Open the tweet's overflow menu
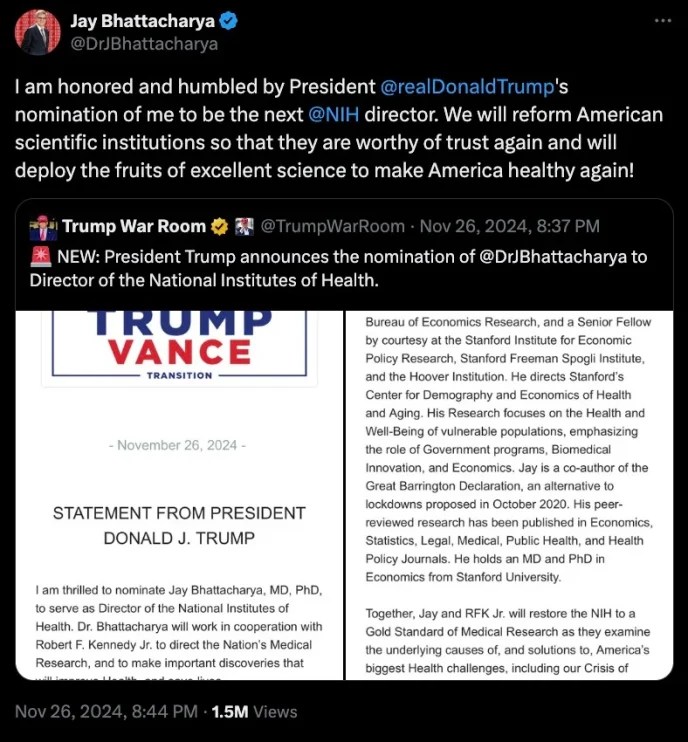Viewport: 688px width, 742px height. tap(661, 21)
